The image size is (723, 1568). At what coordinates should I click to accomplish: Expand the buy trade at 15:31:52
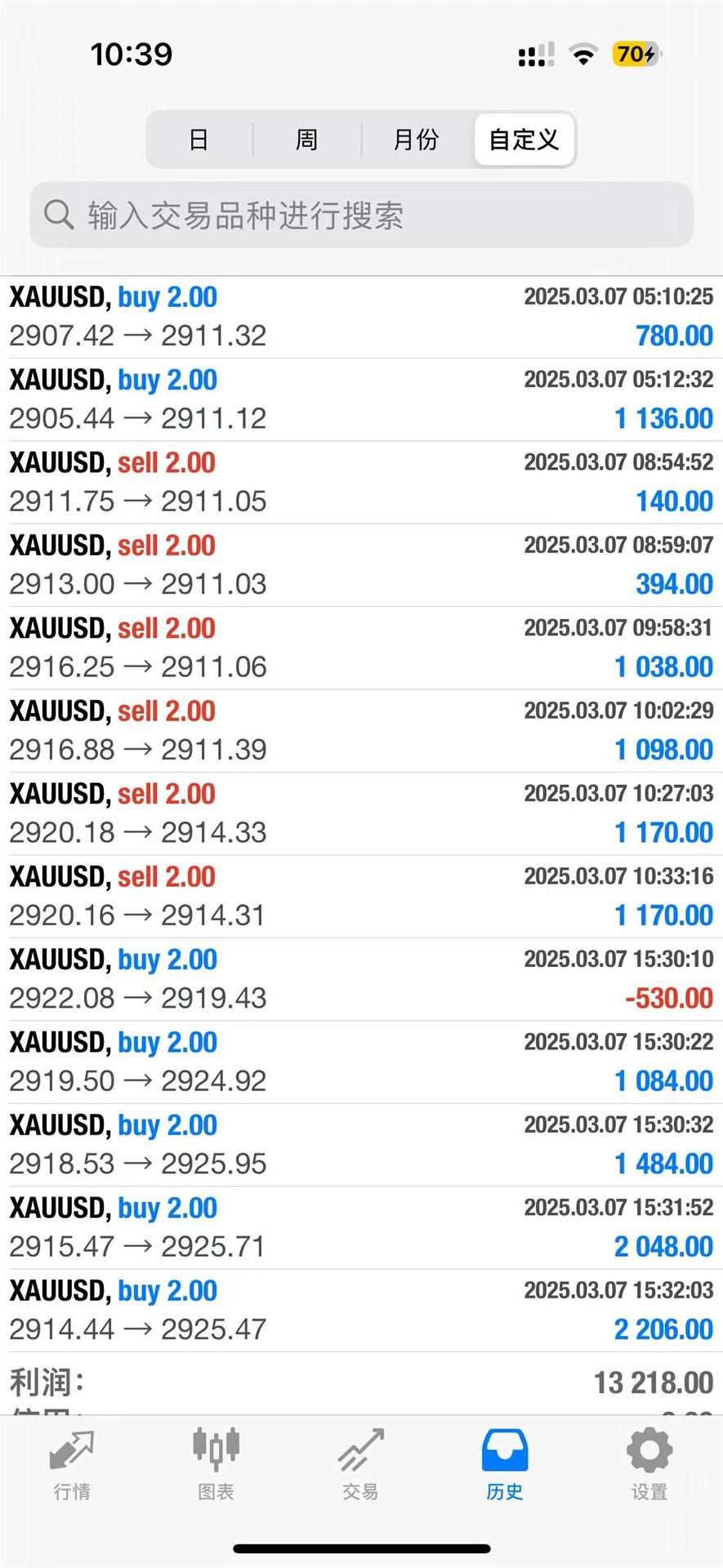(361, 1227)
